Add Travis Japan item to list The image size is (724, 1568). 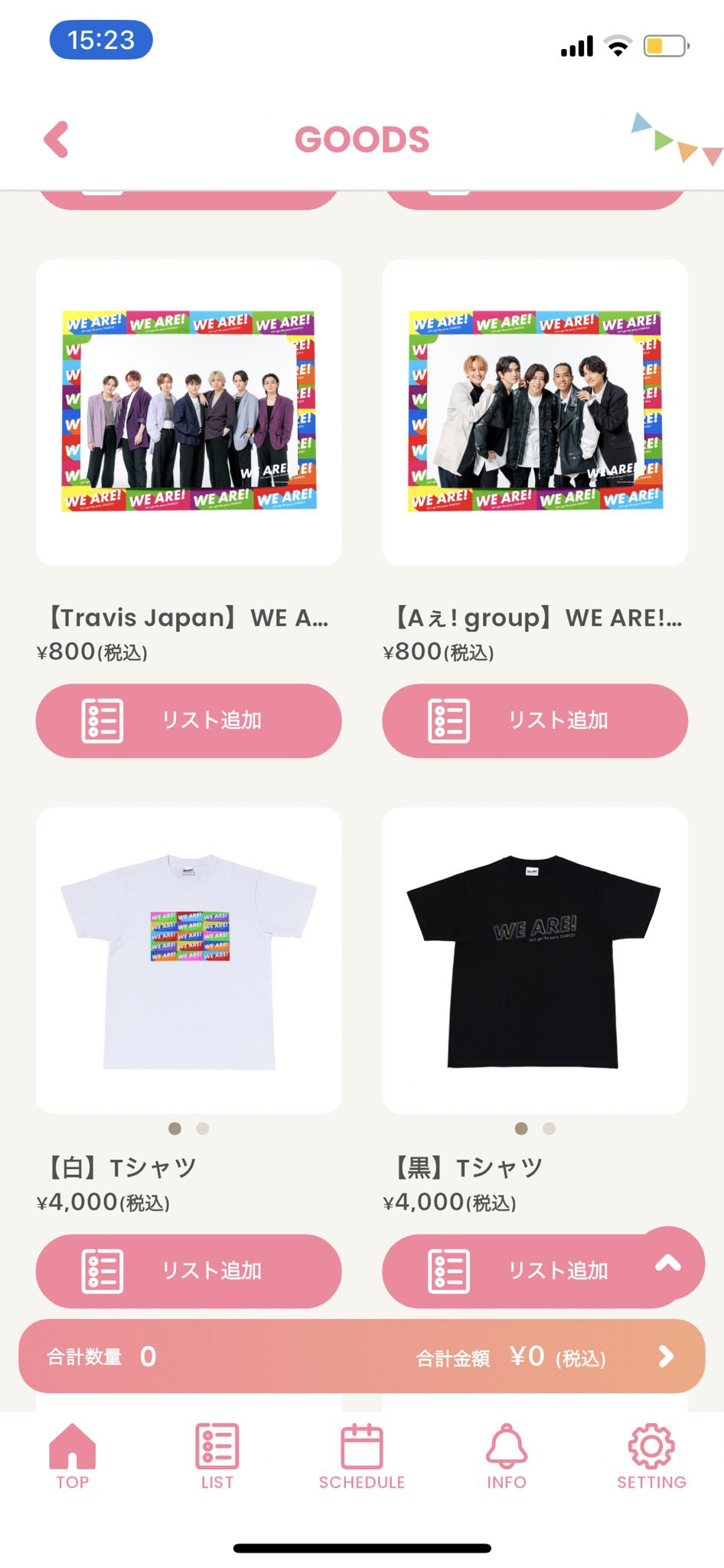point(189,720)
